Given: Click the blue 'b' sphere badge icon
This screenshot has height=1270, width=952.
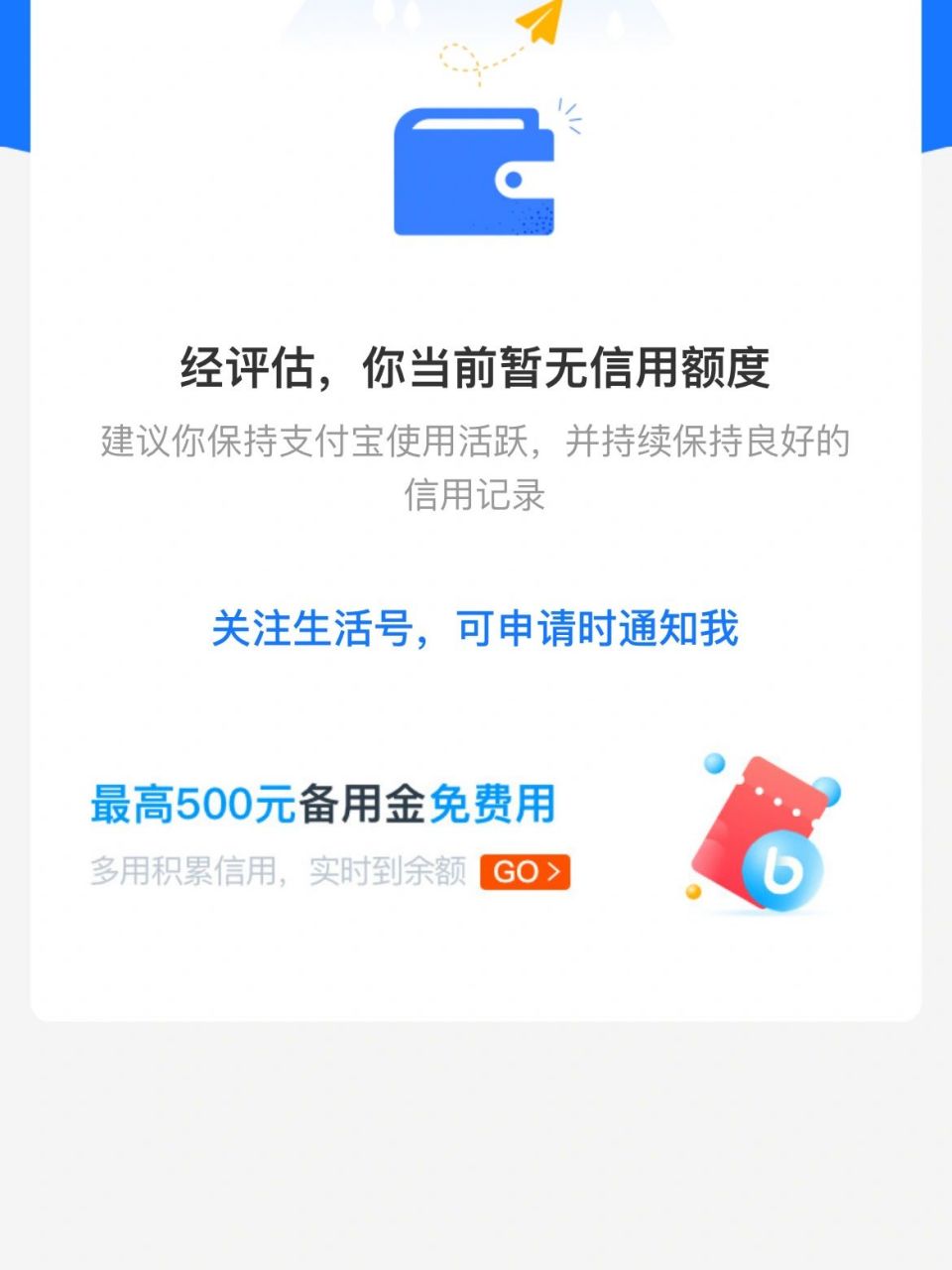Looking at the screenshot, I should point(780,870).
